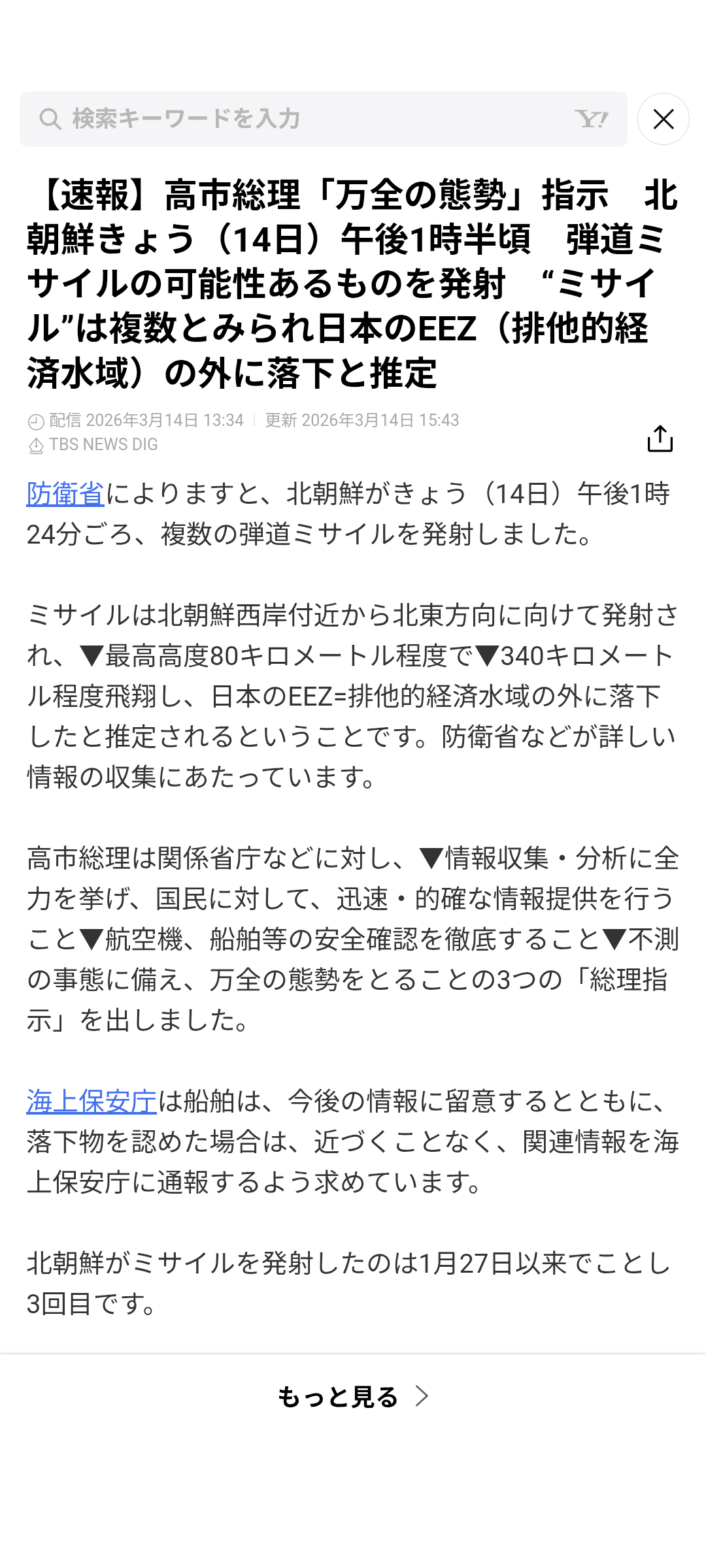Tap the keyword search input field
This screenshot has width=706, height=1568.
(324, 119)
